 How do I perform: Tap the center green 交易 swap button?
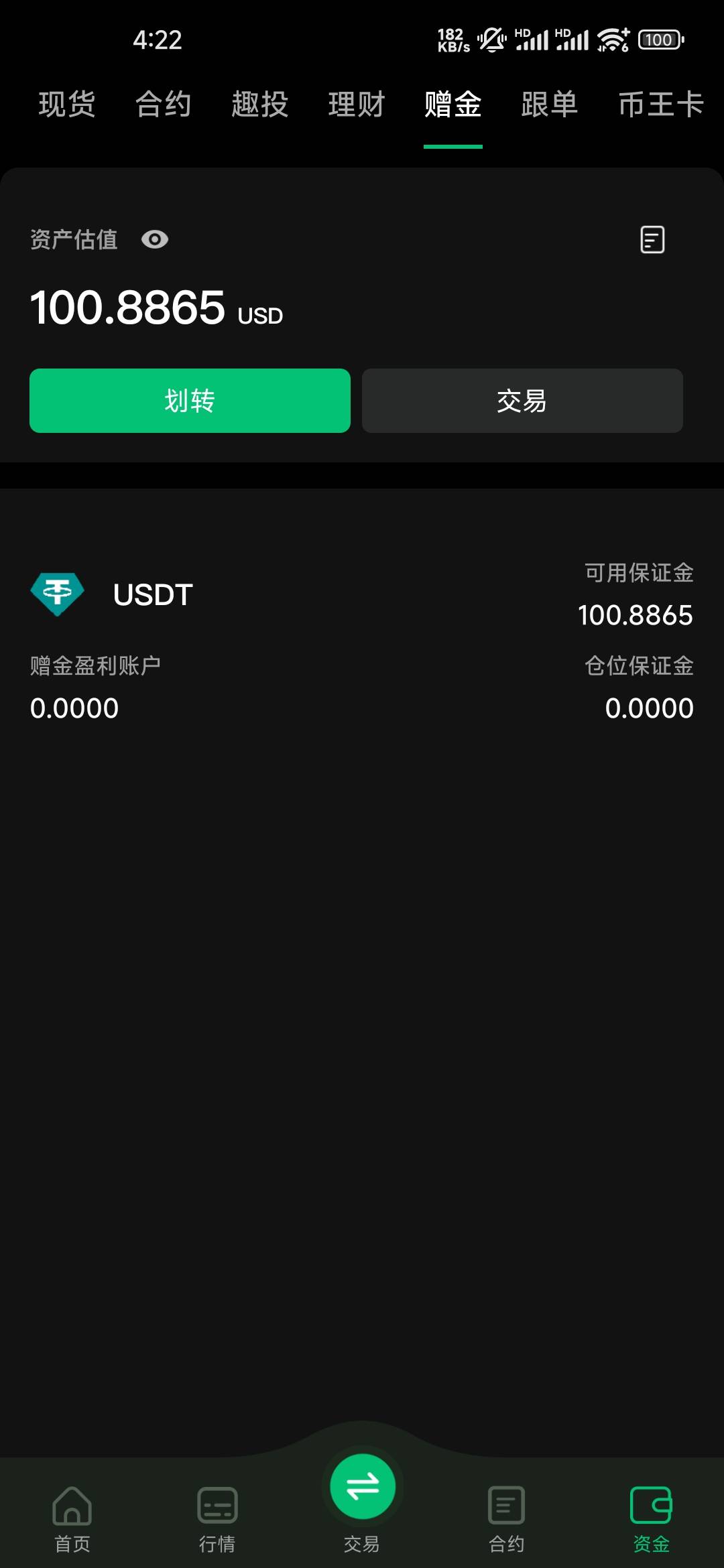pos(363,1486)
